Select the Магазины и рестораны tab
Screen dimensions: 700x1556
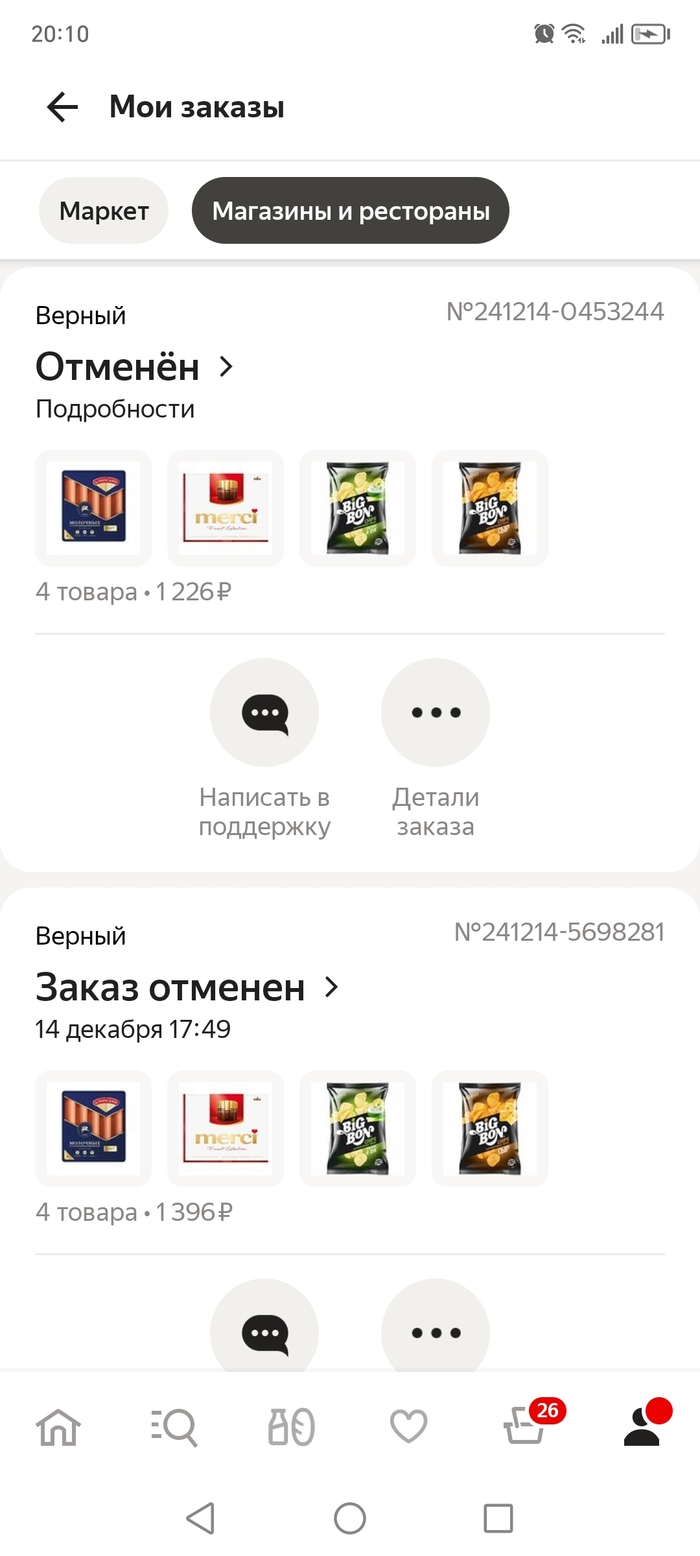[x=350, y=211]
